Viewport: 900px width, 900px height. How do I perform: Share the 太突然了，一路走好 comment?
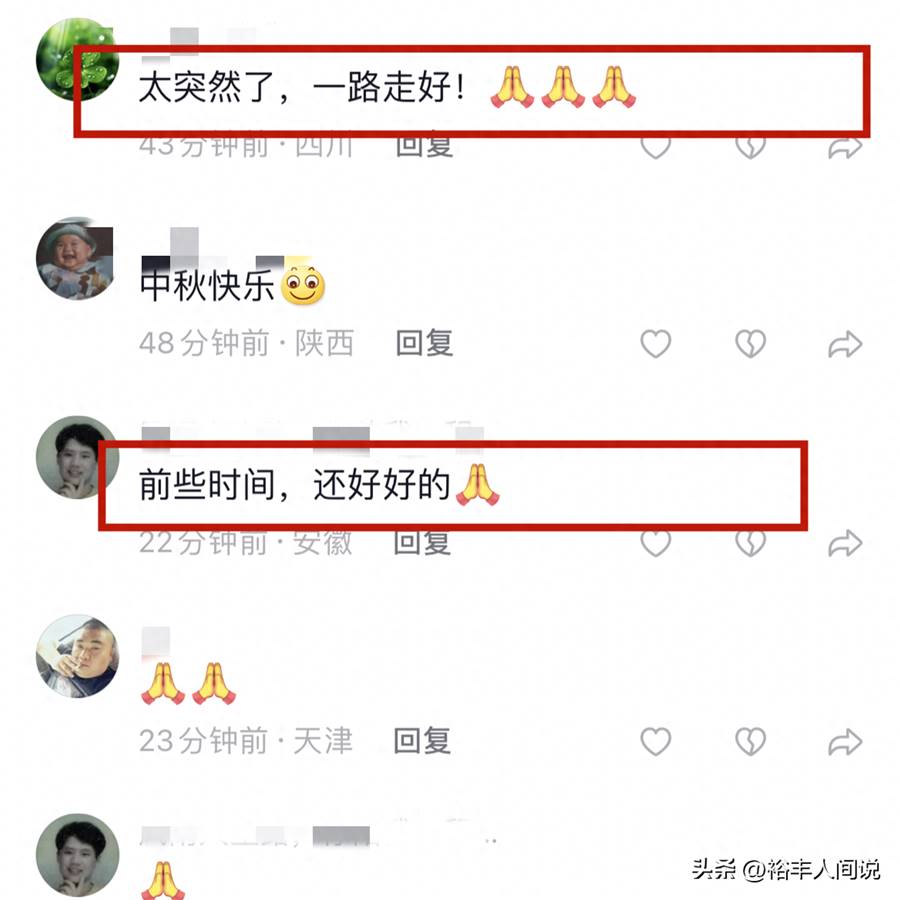(845, 149)
